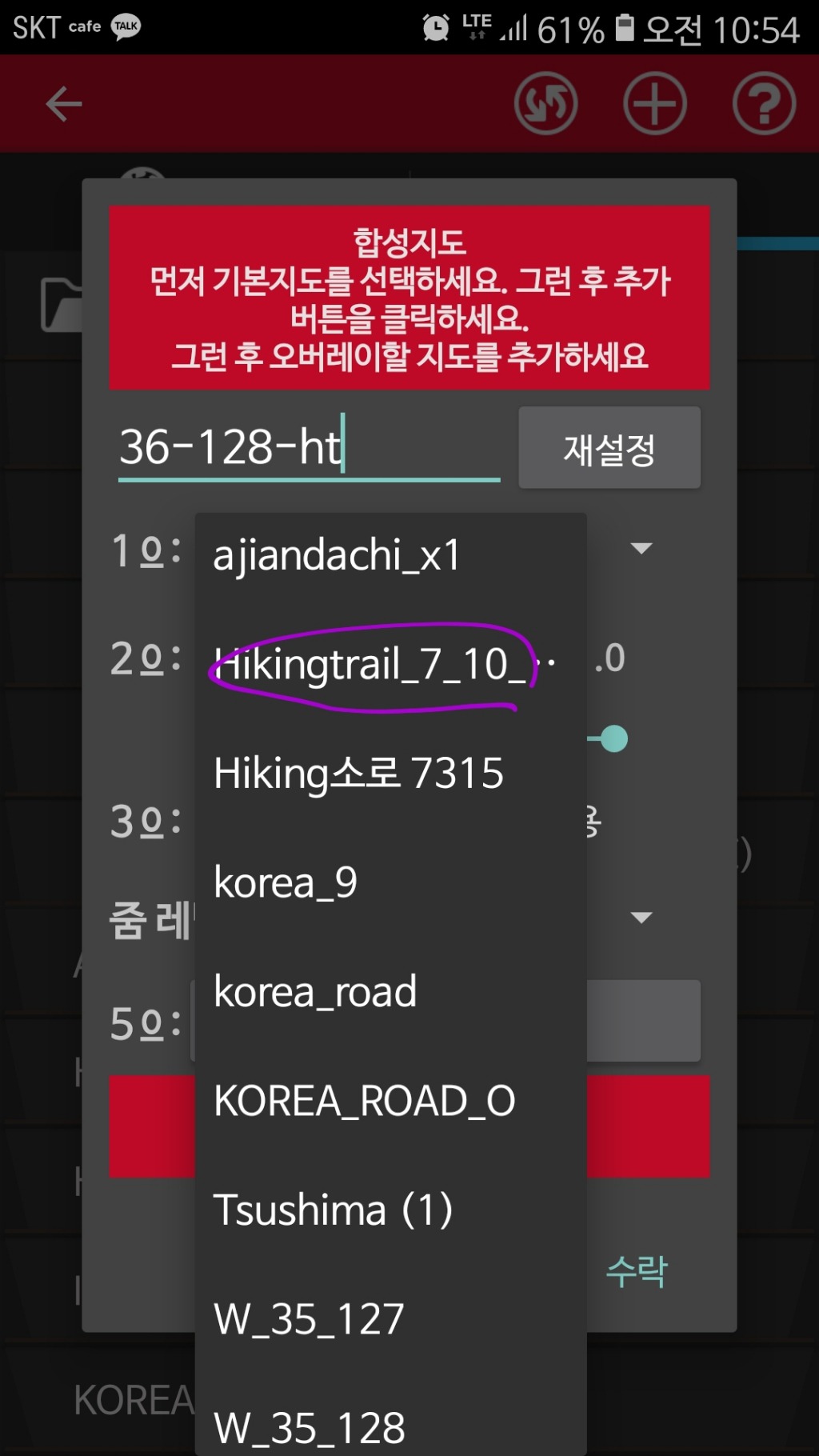819x1456 pixels.
Task: Tap the 재설정 reset button
Action: click(x=609, y=448)
